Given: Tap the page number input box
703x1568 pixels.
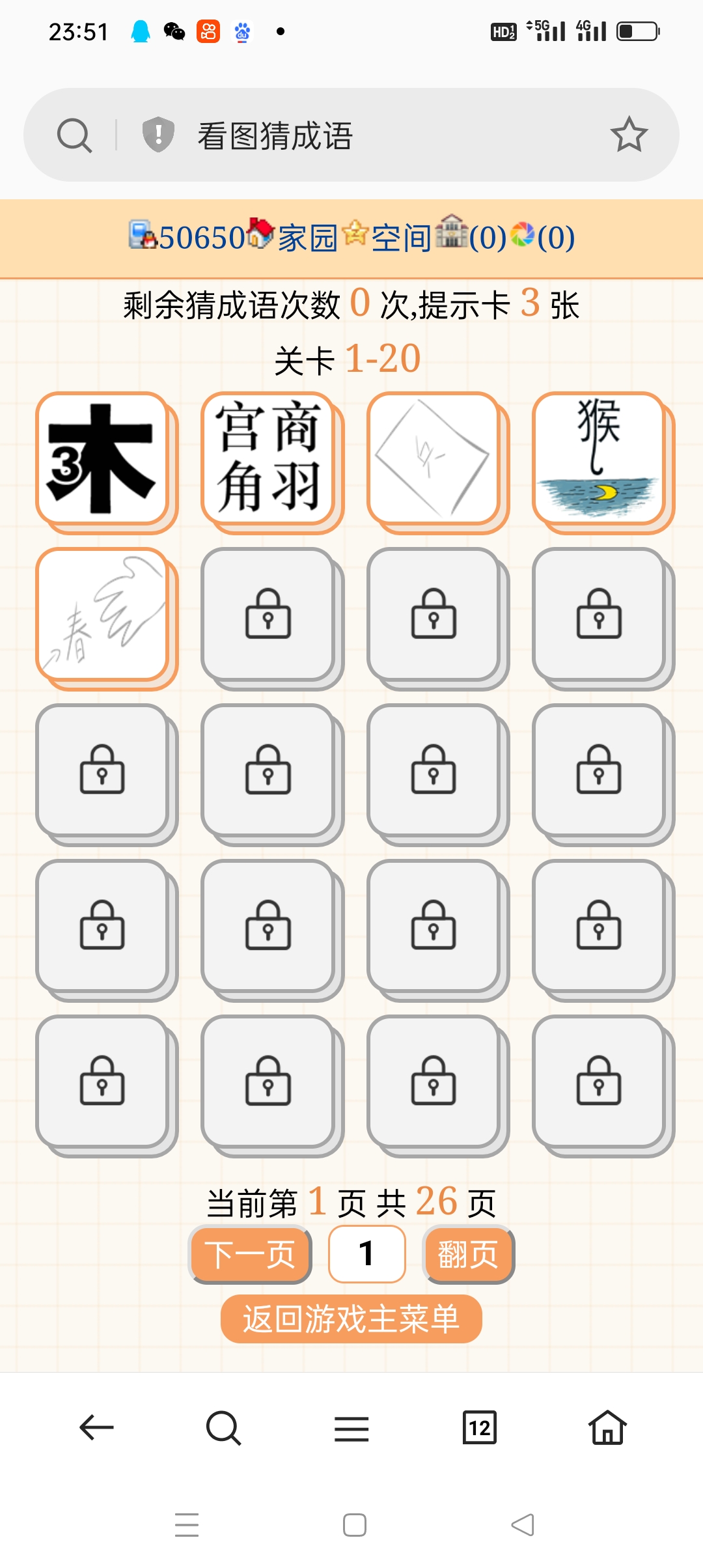Looking at the screenshot, I should [x=367, y=1254].
